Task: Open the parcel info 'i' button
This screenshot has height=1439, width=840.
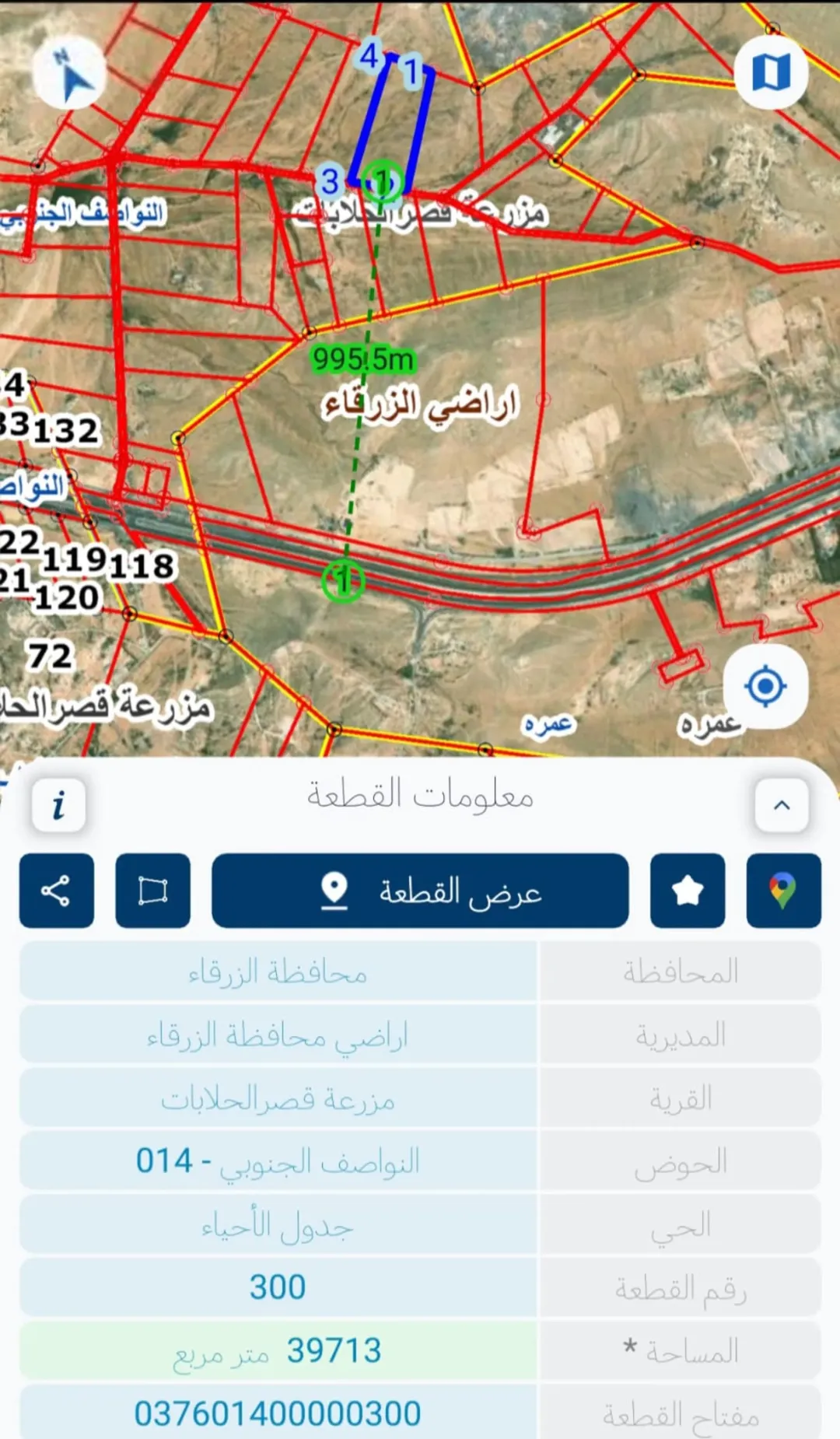Action: (59, 805)
